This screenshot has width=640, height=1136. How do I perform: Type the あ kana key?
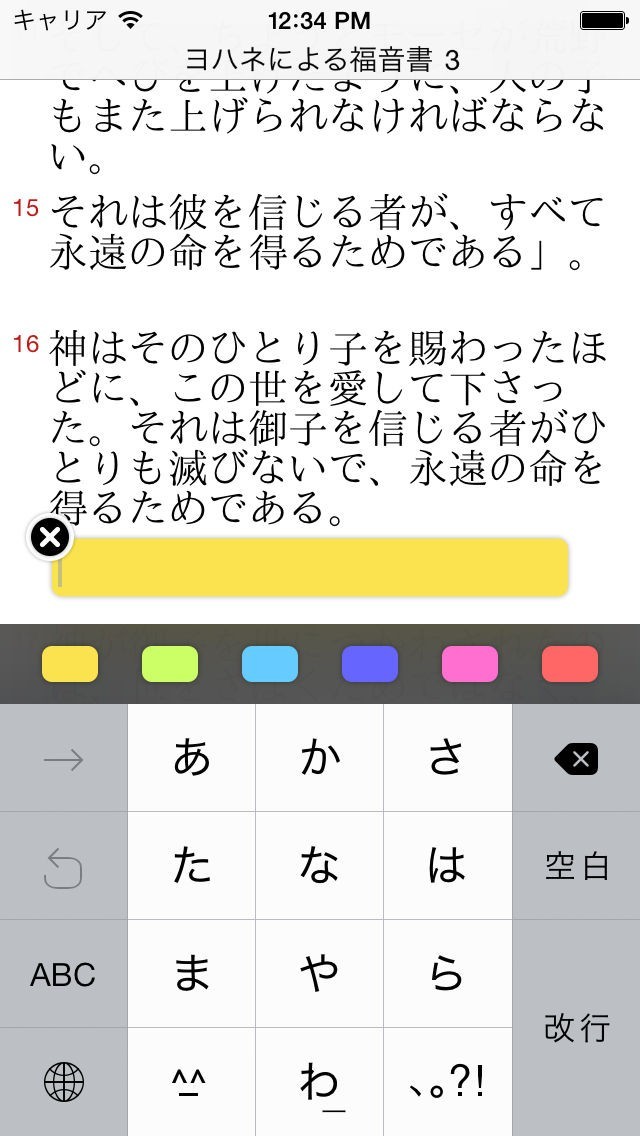click(x=191, y=760)
